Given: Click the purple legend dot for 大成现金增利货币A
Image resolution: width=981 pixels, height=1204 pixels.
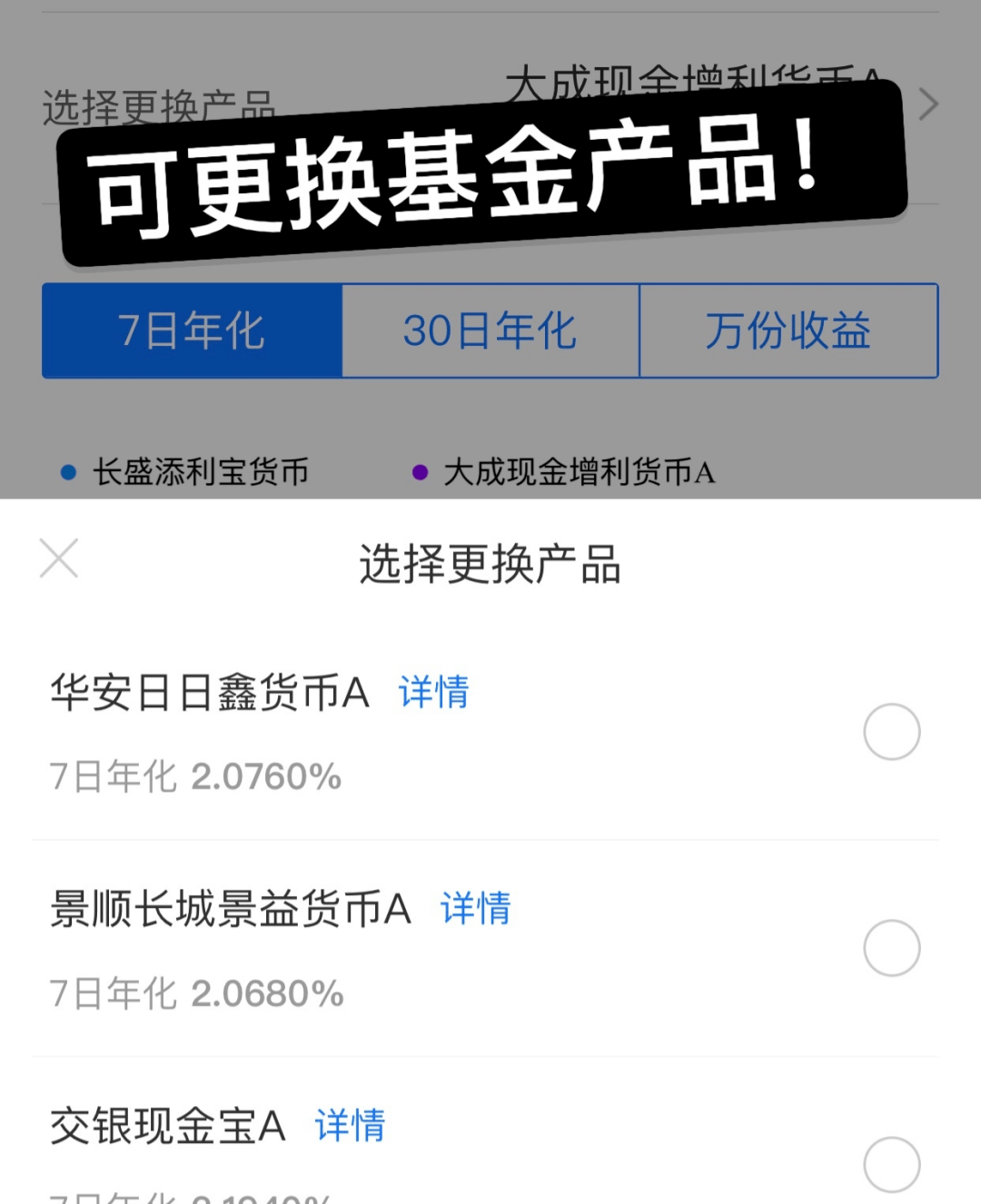Looking at the screenshot, I should pyautogui.click(x=420, y=472).
